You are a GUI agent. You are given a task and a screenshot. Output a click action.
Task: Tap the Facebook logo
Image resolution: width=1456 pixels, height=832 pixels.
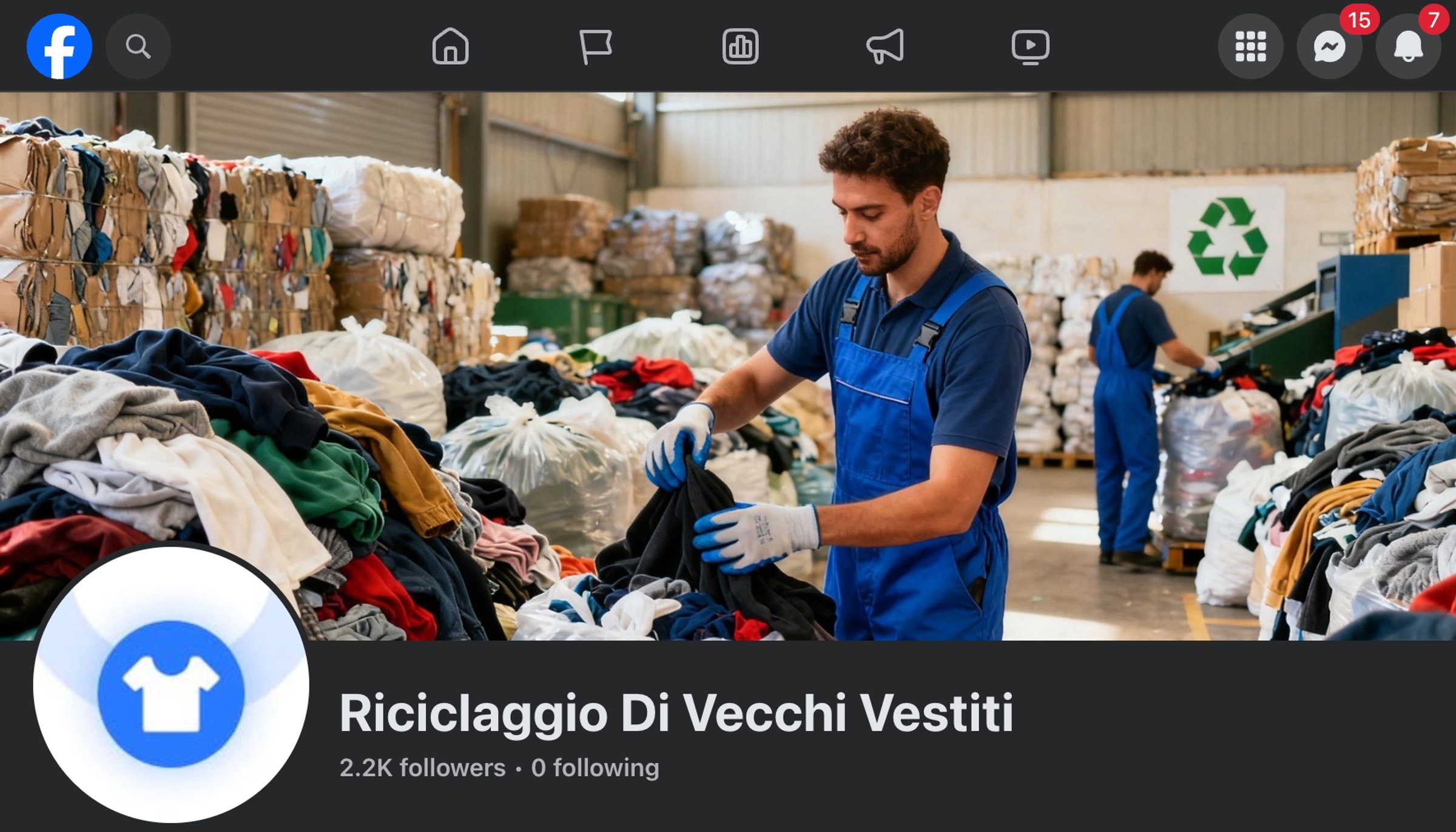click(59, 46)
